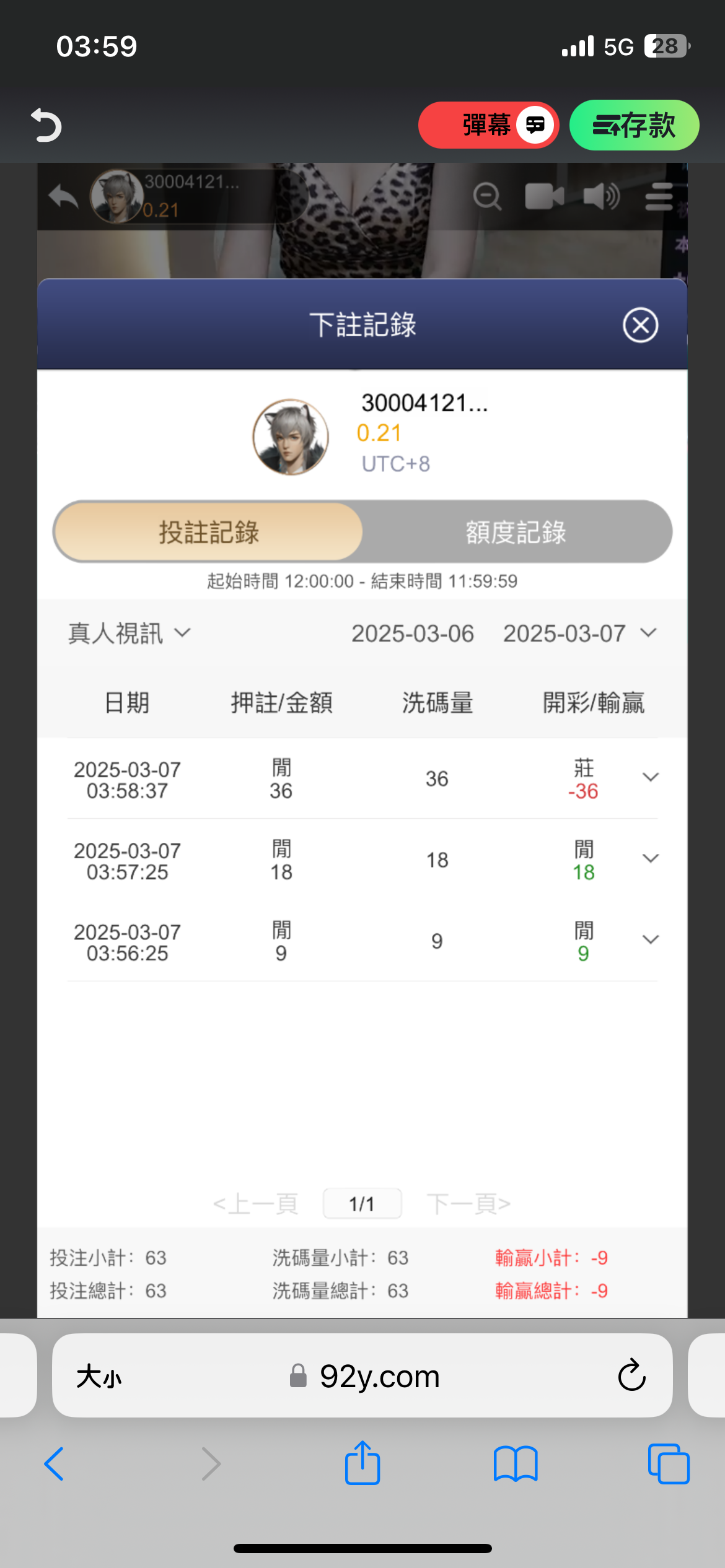Viewport: 725px width, 1568px height.
Task: Reload the 92y.com page
Action: click(x=631, y=1376)
